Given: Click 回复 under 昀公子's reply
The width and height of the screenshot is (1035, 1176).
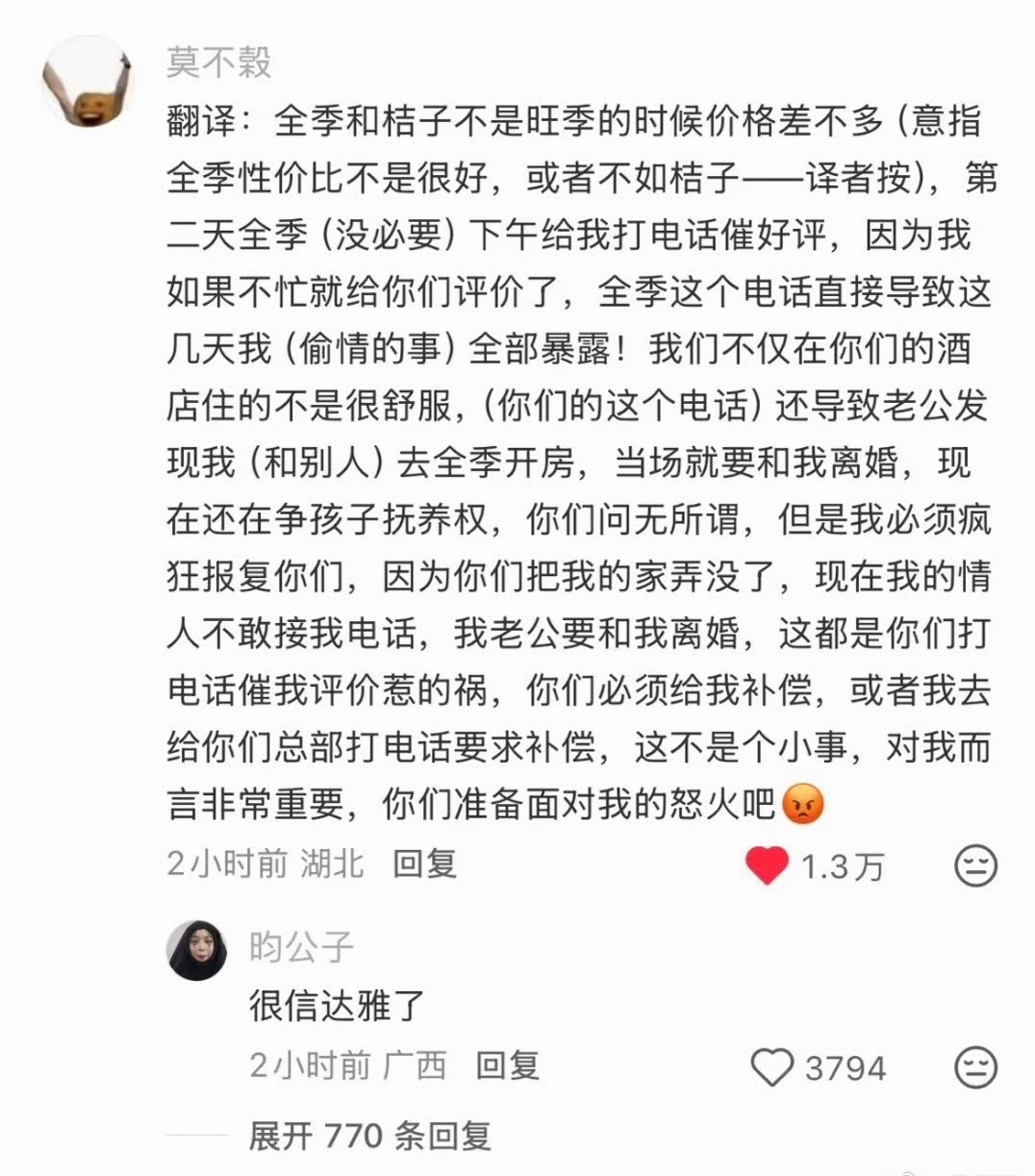Looking at the screenshot, I should [508, 1066].
